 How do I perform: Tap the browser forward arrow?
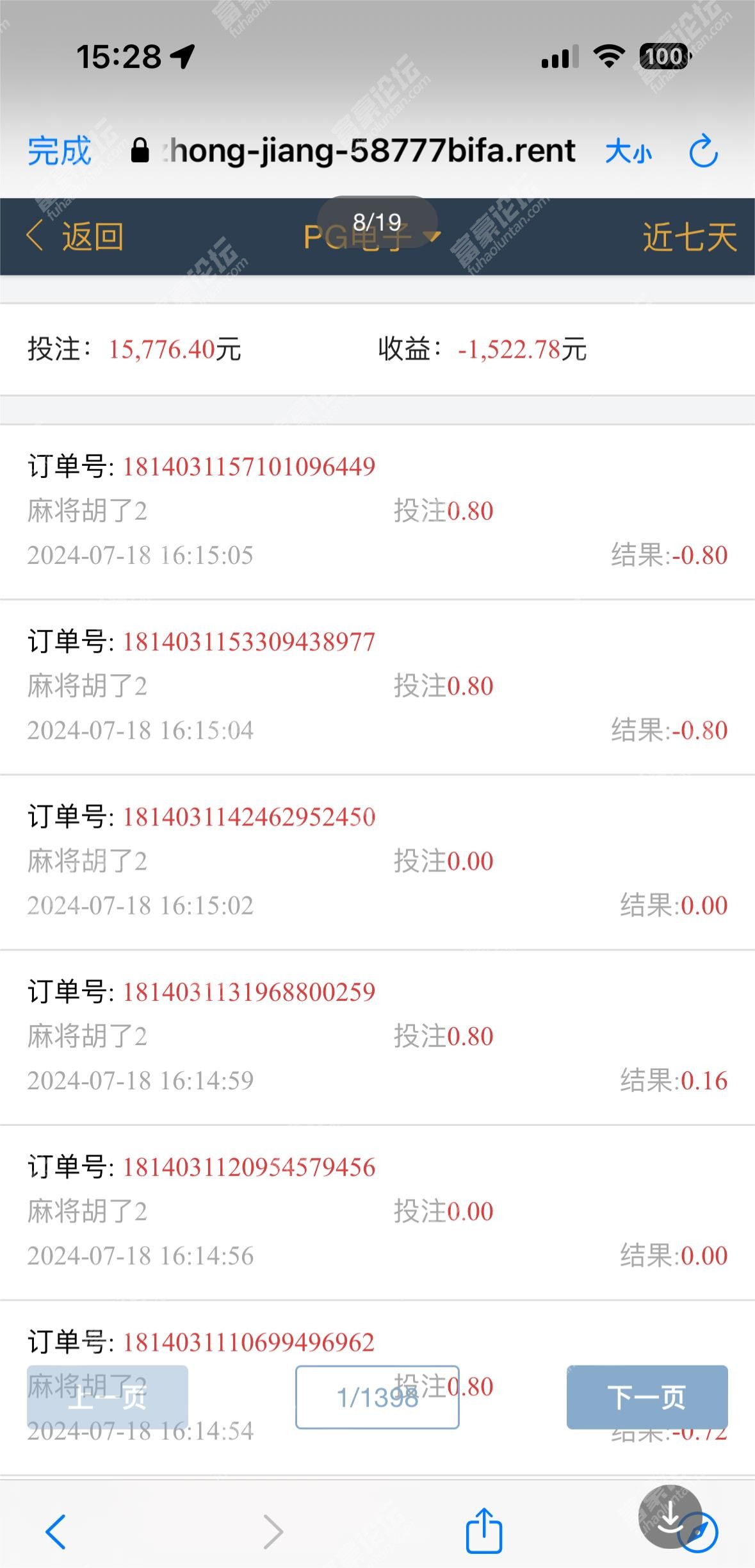(x=273, y=1531)
